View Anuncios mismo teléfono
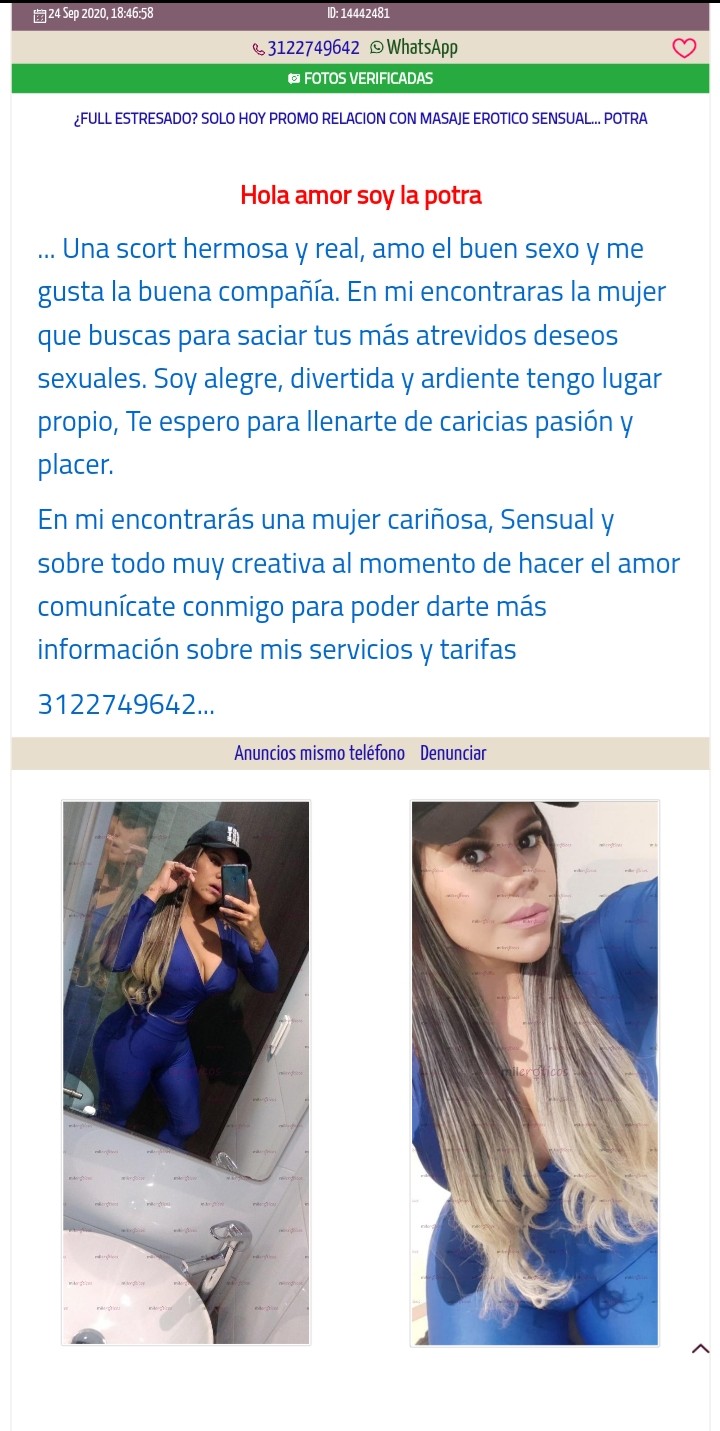 tap(319, 753)
